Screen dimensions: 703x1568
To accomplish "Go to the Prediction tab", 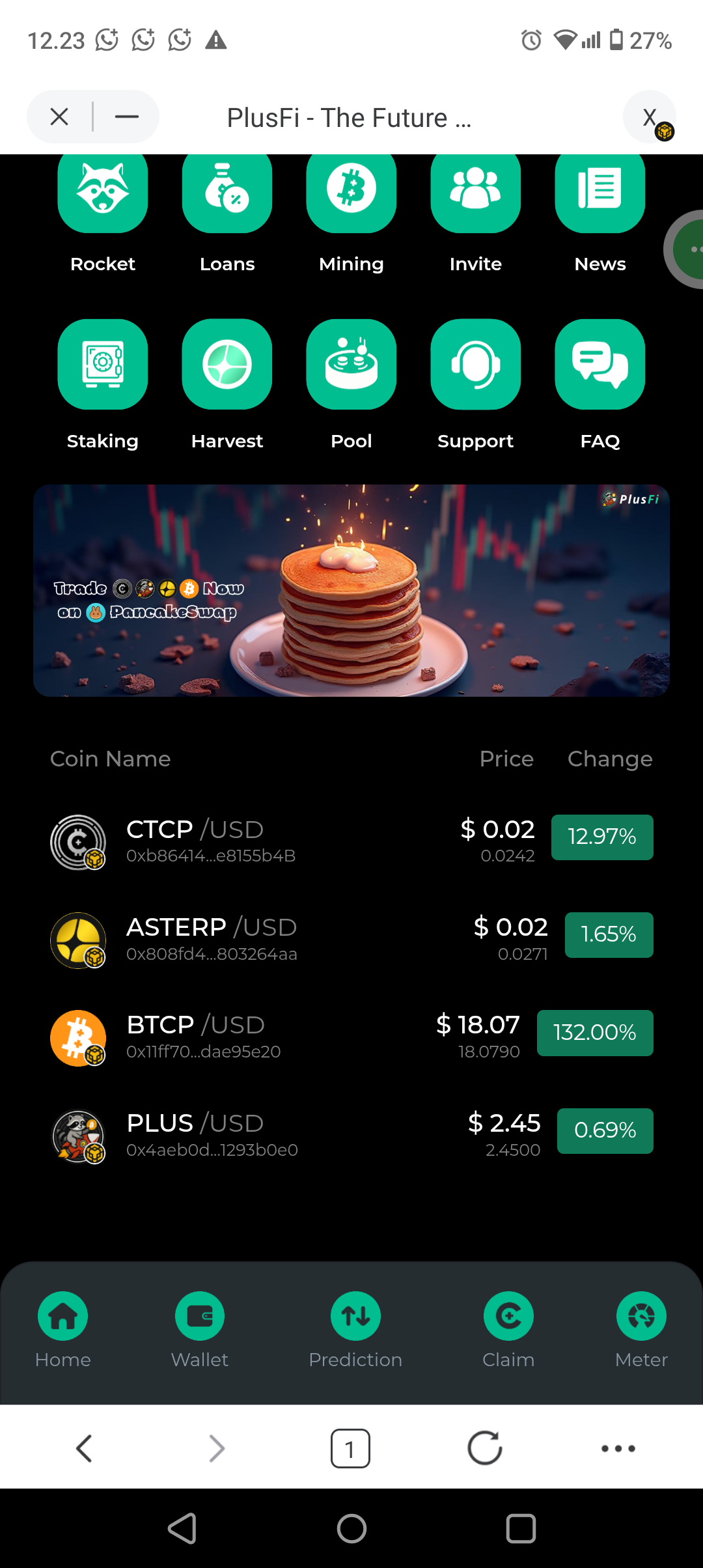I will (x=355, y=1329).
